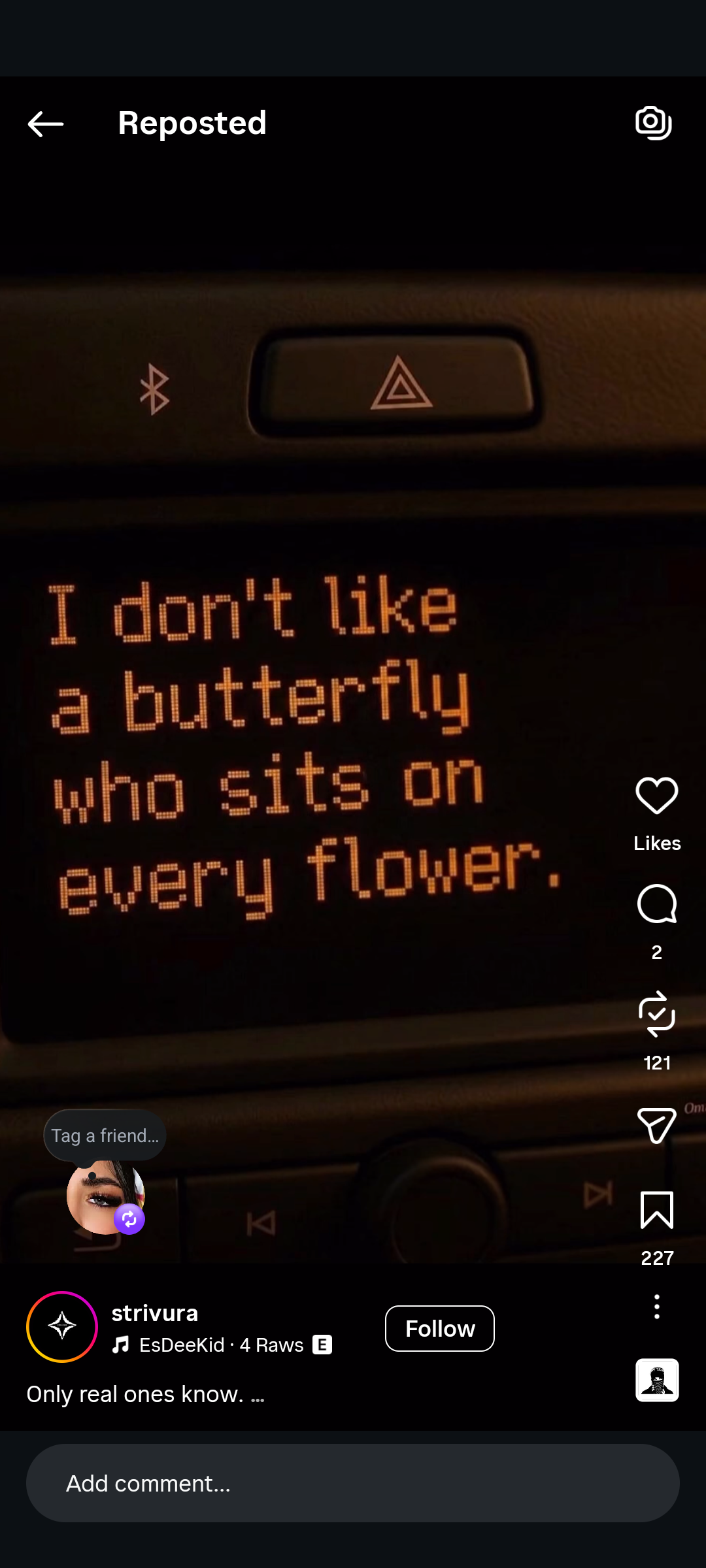Open the camera icon in the header
The width and height of the screenshot is (706, 1568).
[x=654, y=123]
